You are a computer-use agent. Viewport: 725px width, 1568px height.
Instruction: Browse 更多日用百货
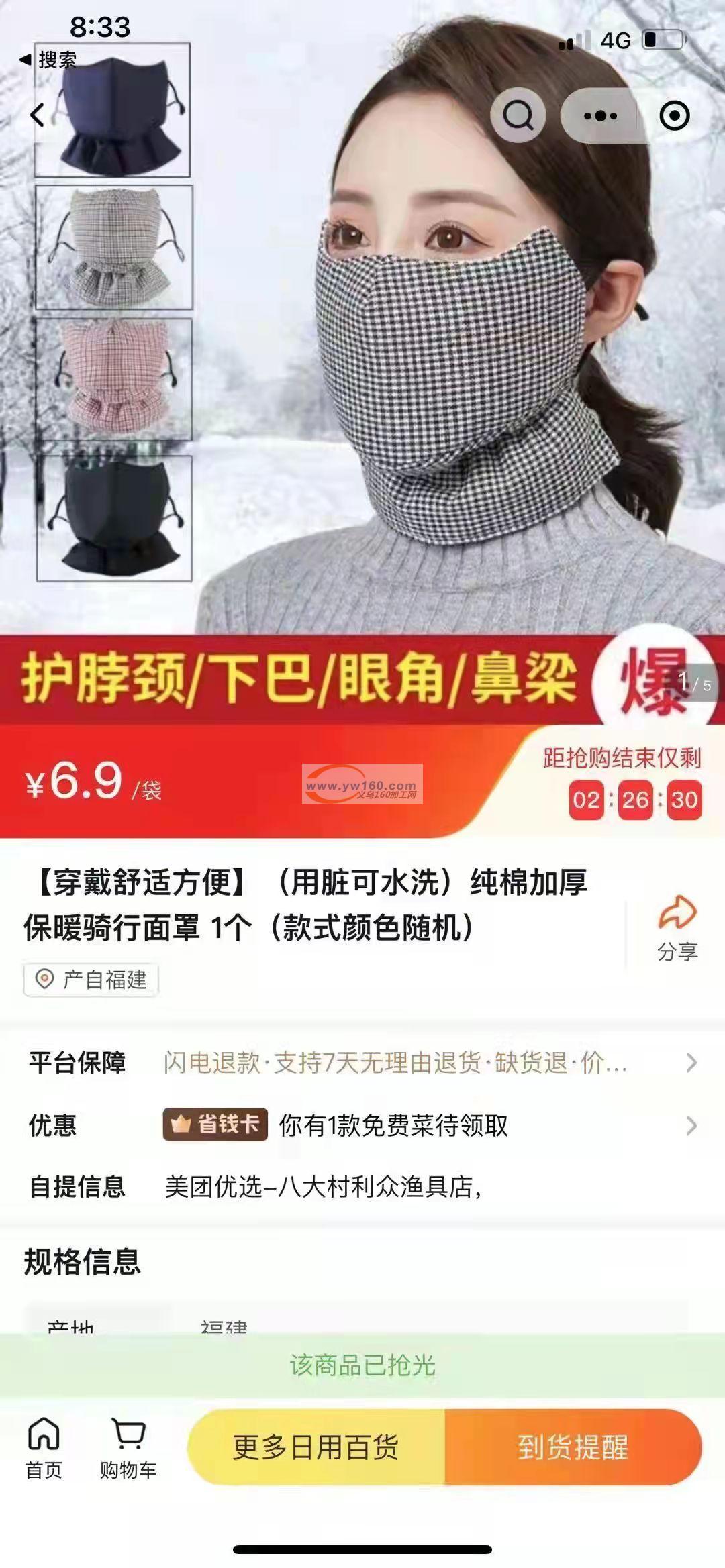pos(316,1447)
